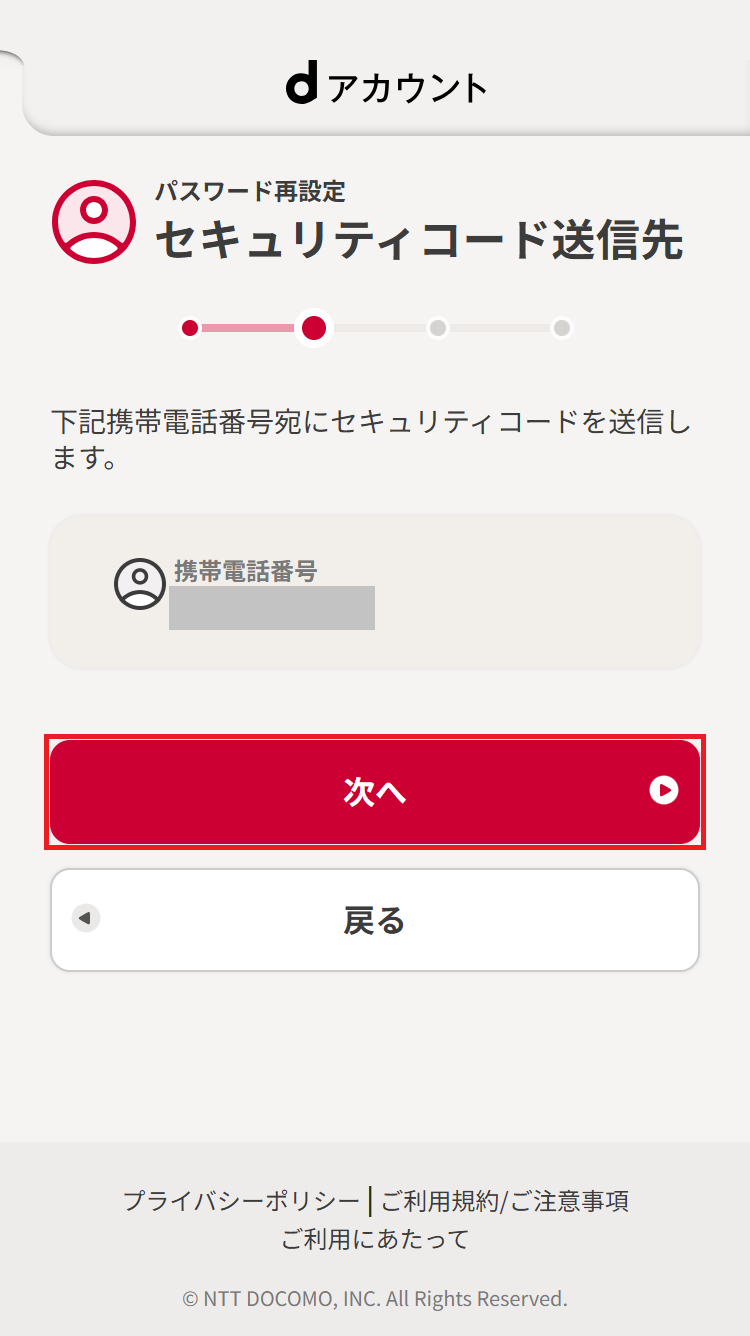Click the right-arrow icon inside the 次へ button
750x1336 pixels.
pos(663,792)
